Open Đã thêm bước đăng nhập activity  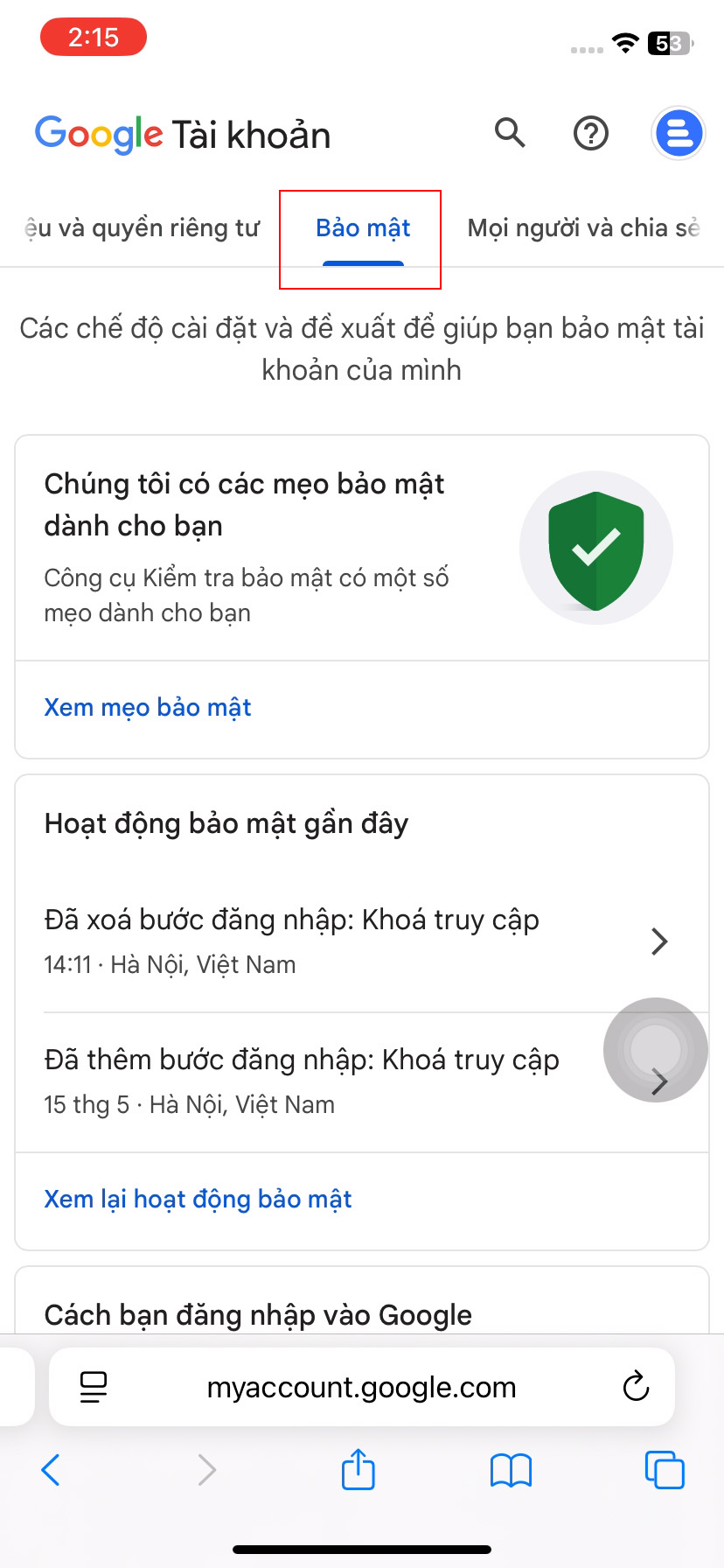point(362,1081)
